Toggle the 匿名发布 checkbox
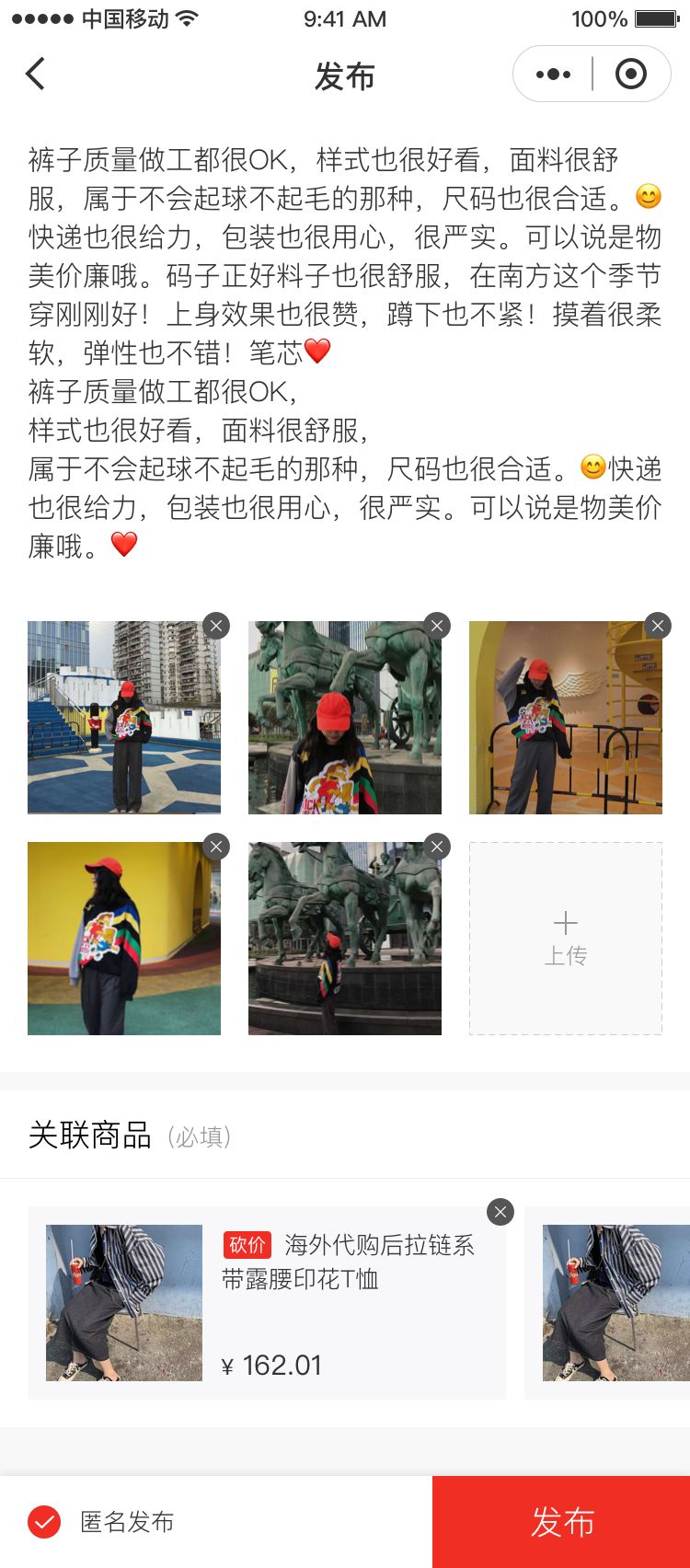690x1568 pixels. (x=44, y=1522)
